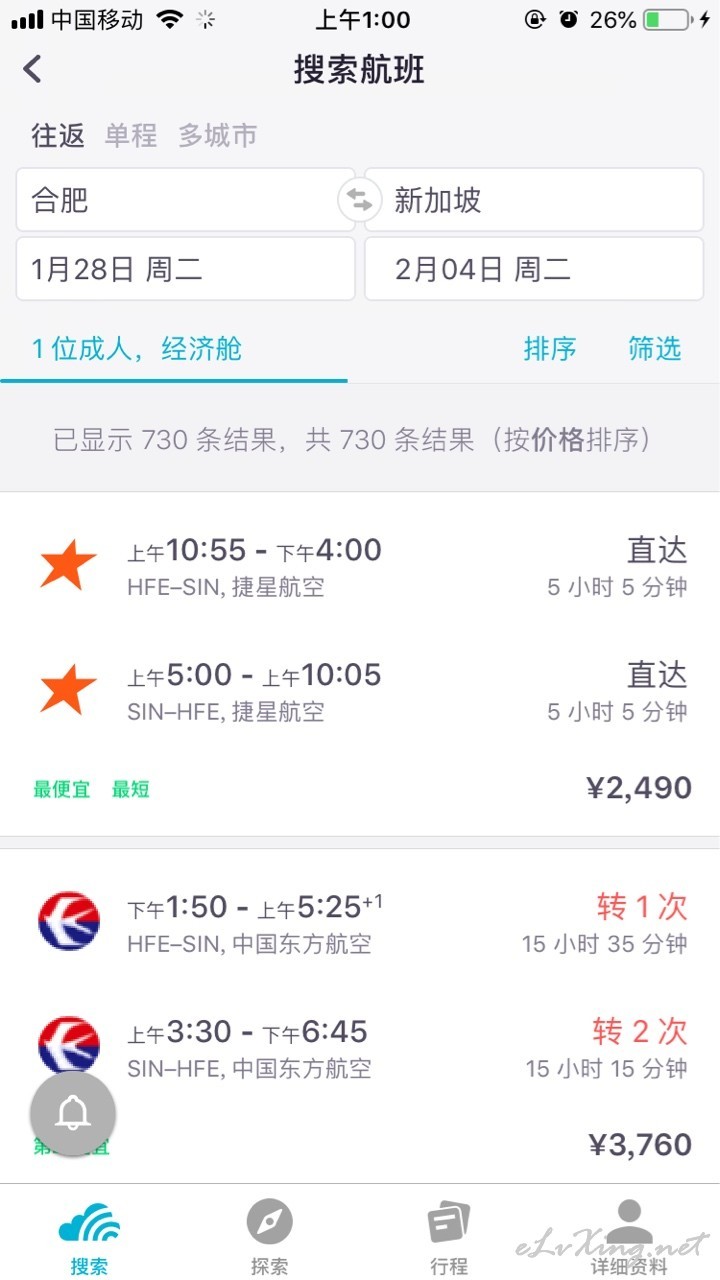Open the 排序 sort options
720x1280 pixels.
pos(550,348)
